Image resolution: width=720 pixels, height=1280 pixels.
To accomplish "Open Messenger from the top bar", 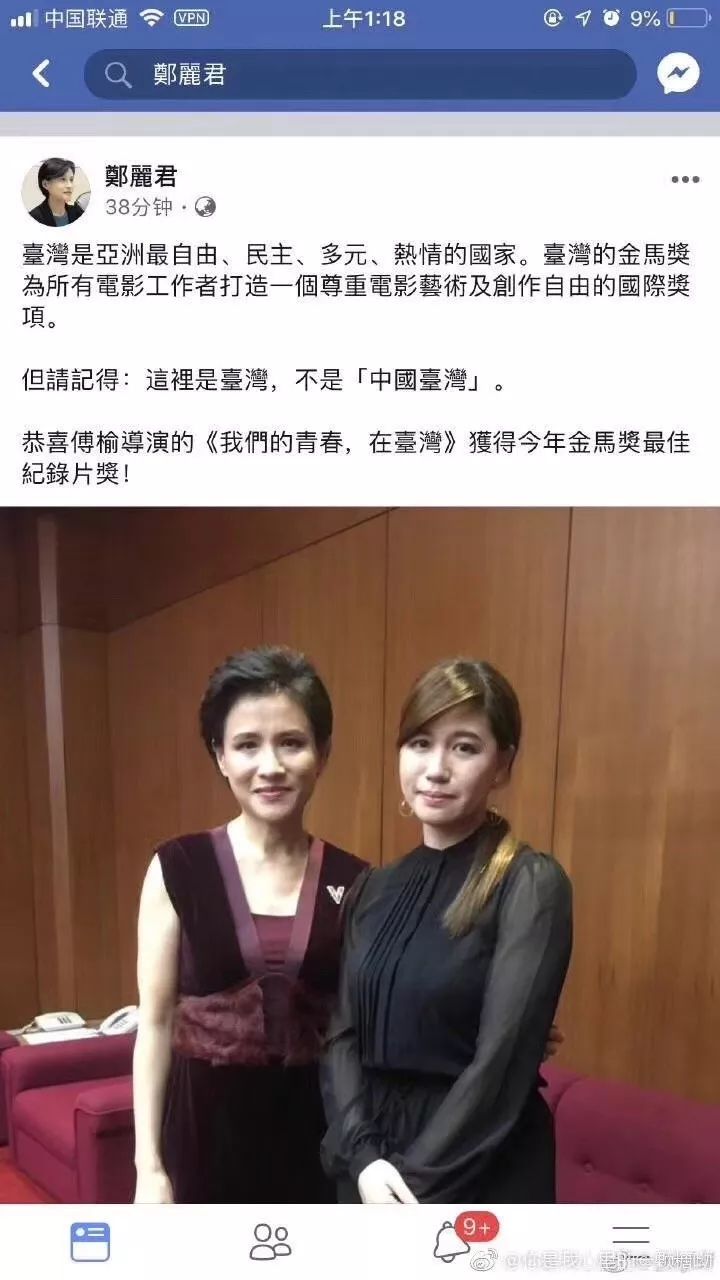I will tap(677, 74).
